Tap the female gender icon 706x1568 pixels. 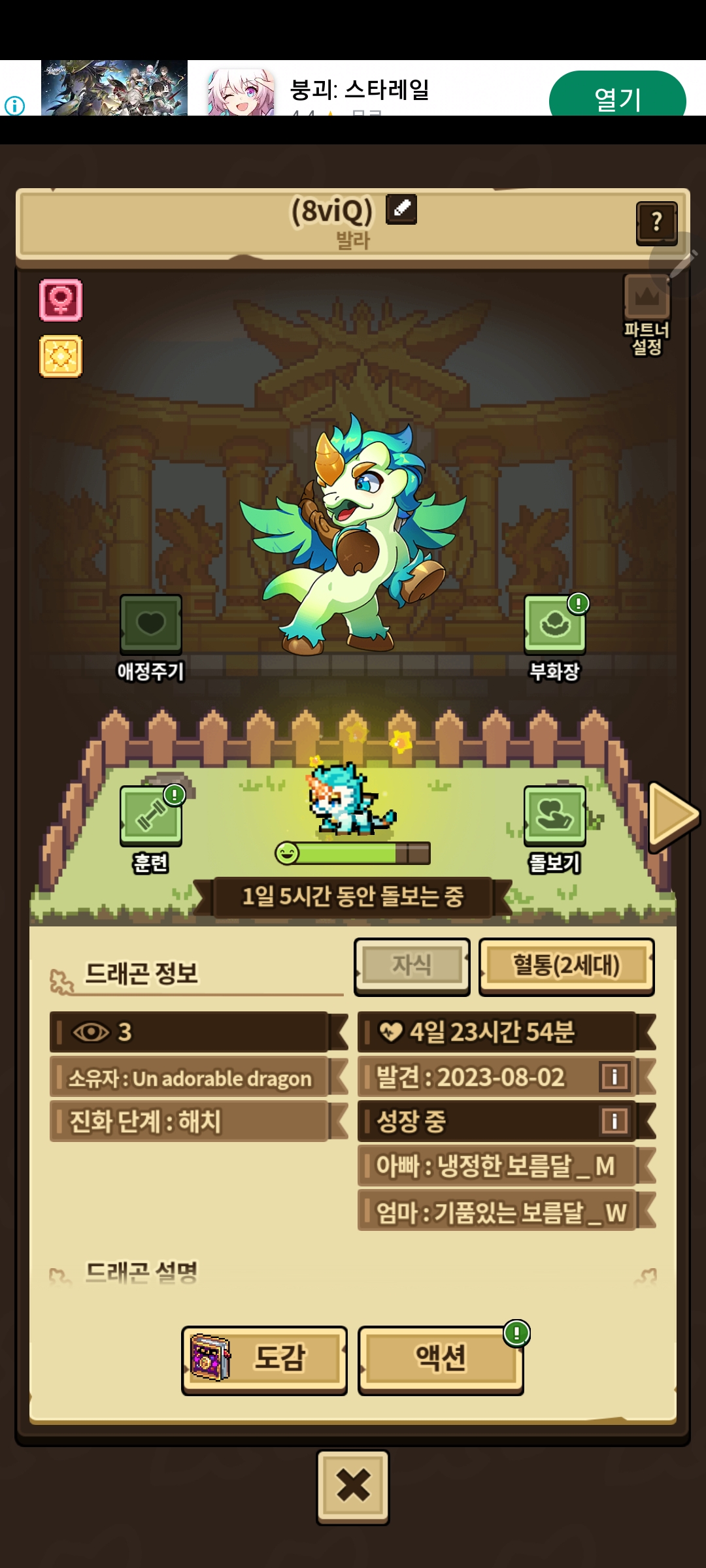click(61, 301)
